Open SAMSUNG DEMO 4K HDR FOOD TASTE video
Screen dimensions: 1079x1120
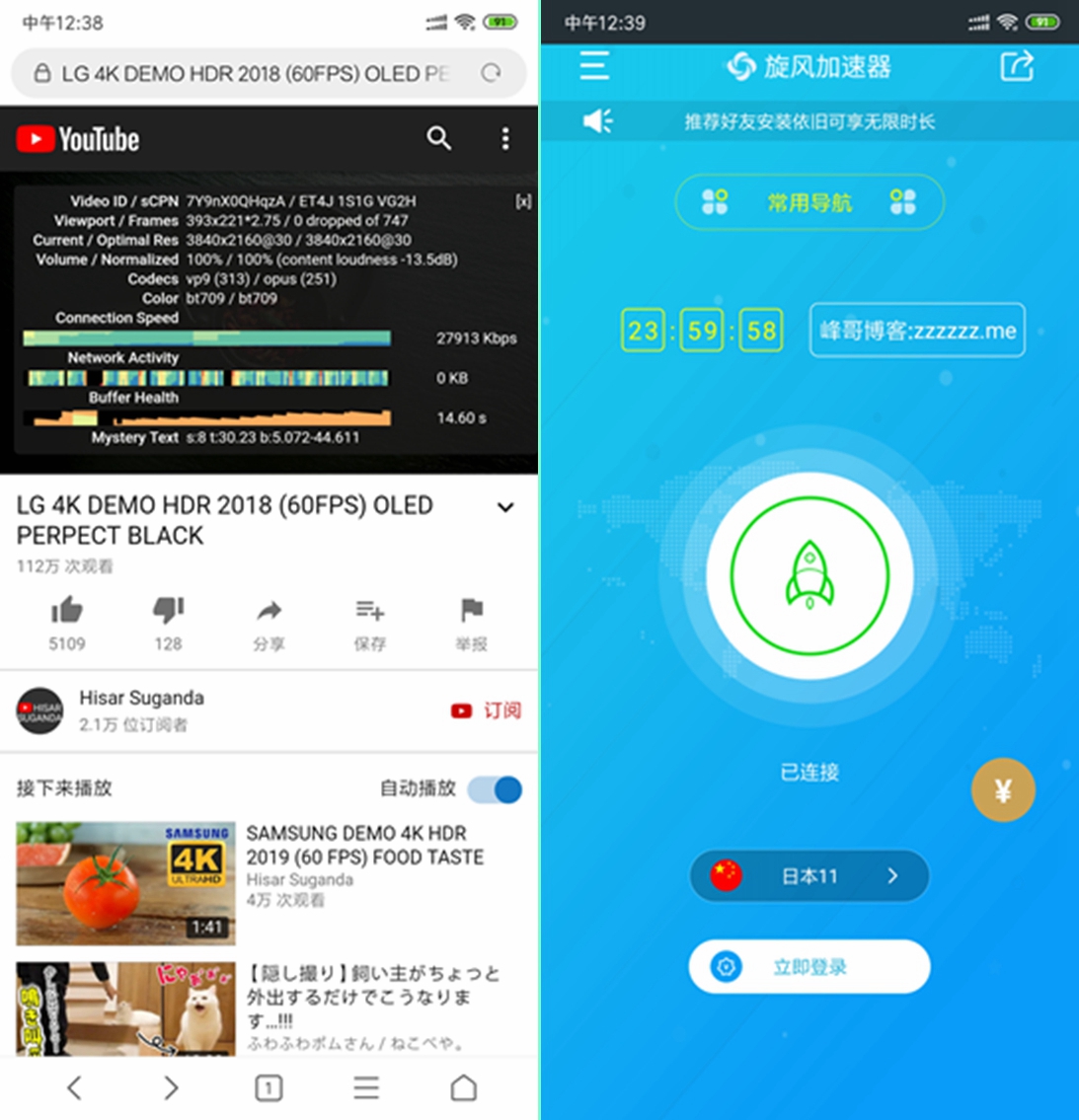(x=364, y=845)
